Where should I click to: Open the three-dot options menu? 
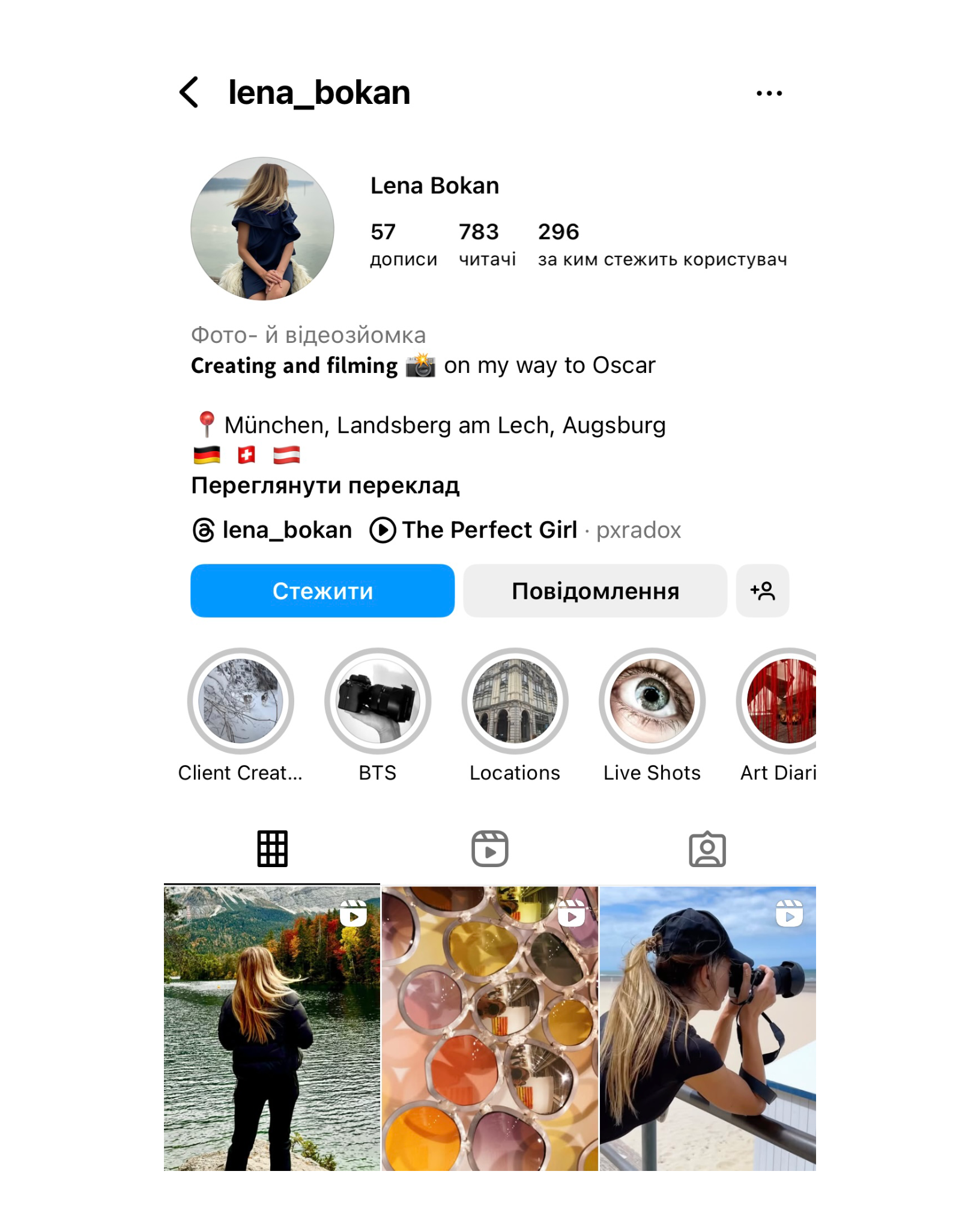[x=769, y=93]
